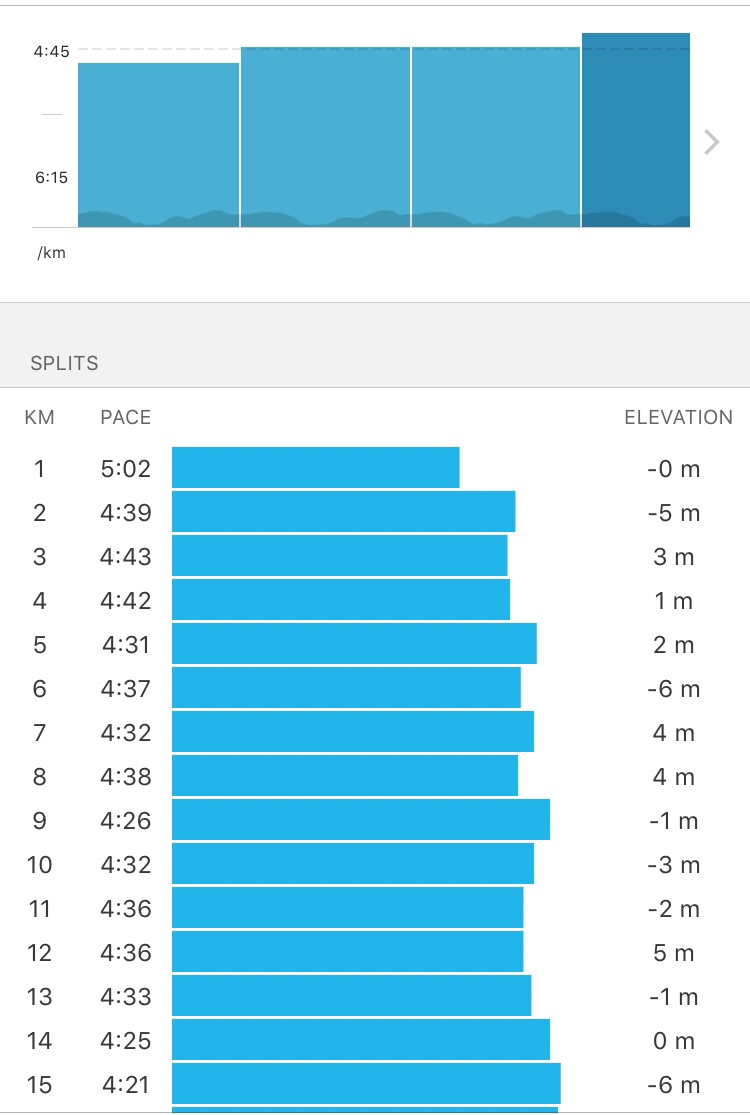Select the darker highlighted pace chart bar

(636, 130)
